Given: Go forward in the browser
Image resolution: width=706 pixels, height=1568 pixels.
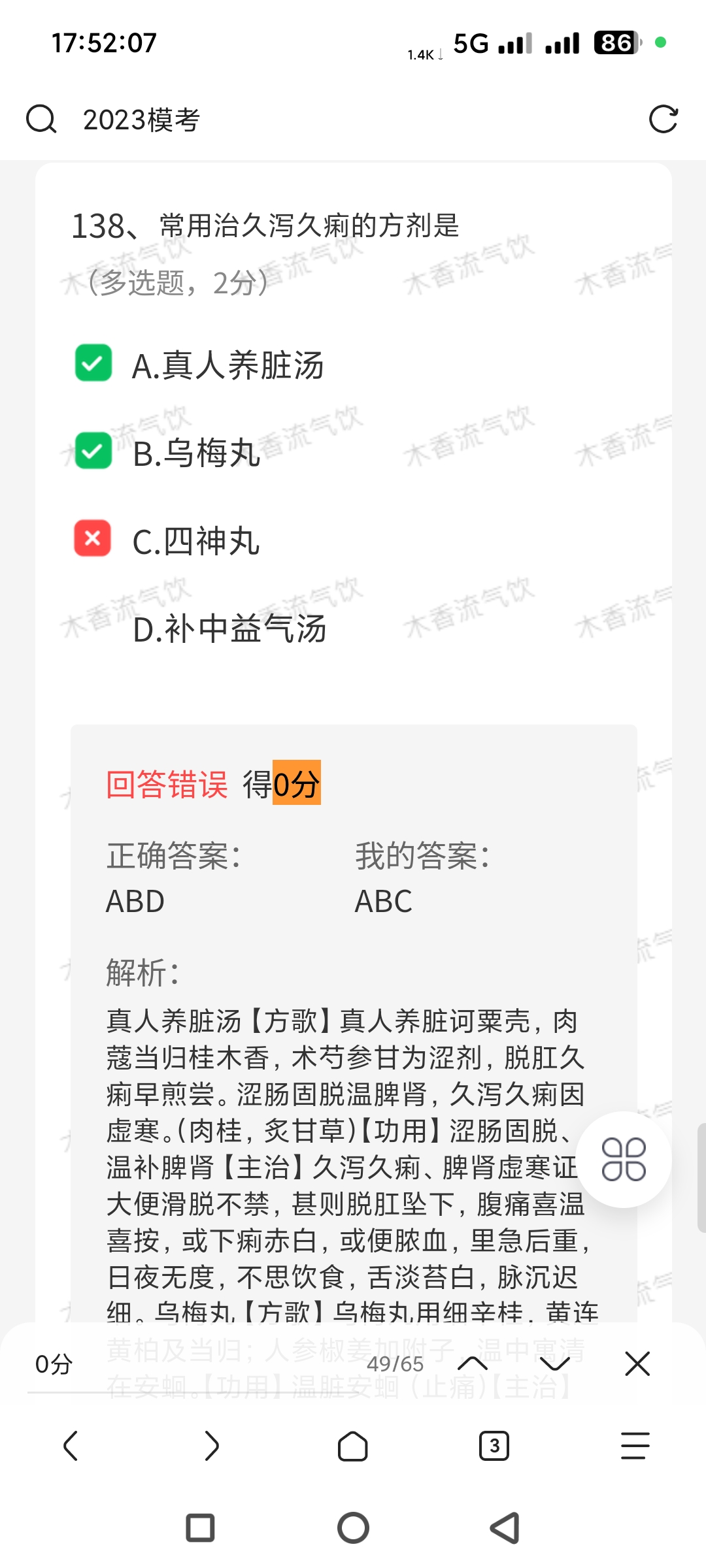Looking at the screenshot, I should pyautogui.click(x=212, y=1446).
